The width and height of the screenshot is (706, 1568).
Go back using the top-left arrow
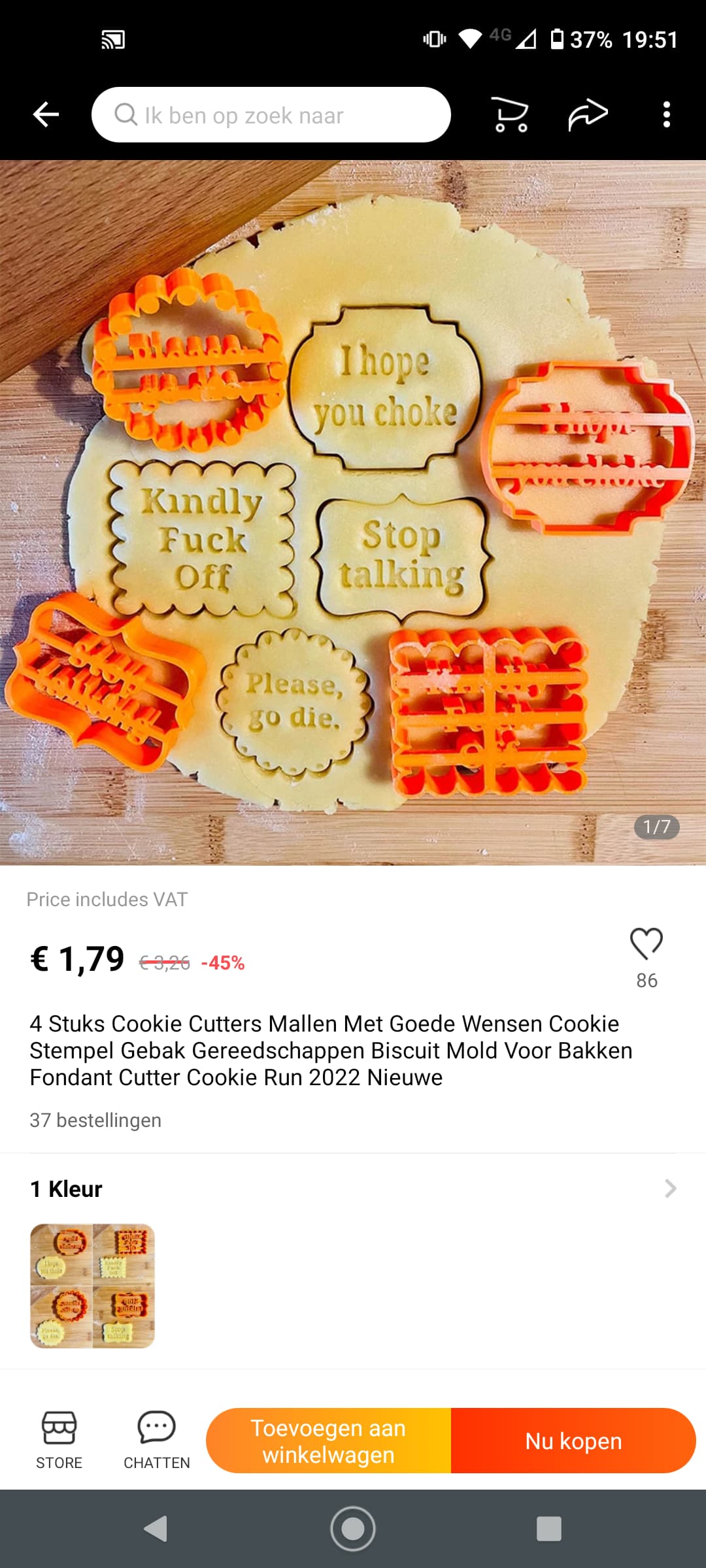46,115
